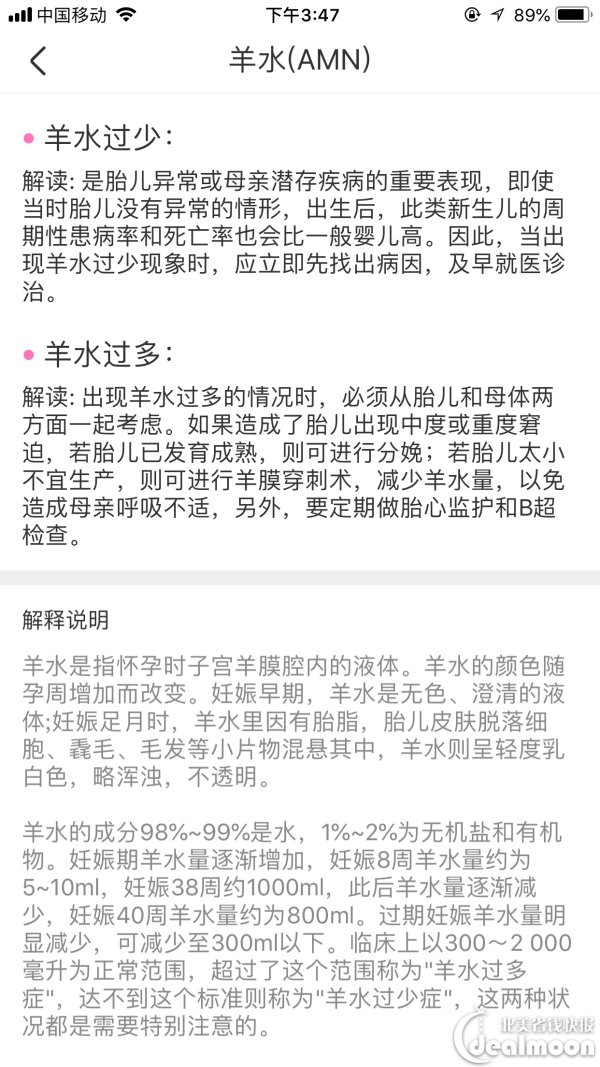600x1067 pixels.
Task: Go back from the 羊水(AMN) page
Action: point(38,61)
